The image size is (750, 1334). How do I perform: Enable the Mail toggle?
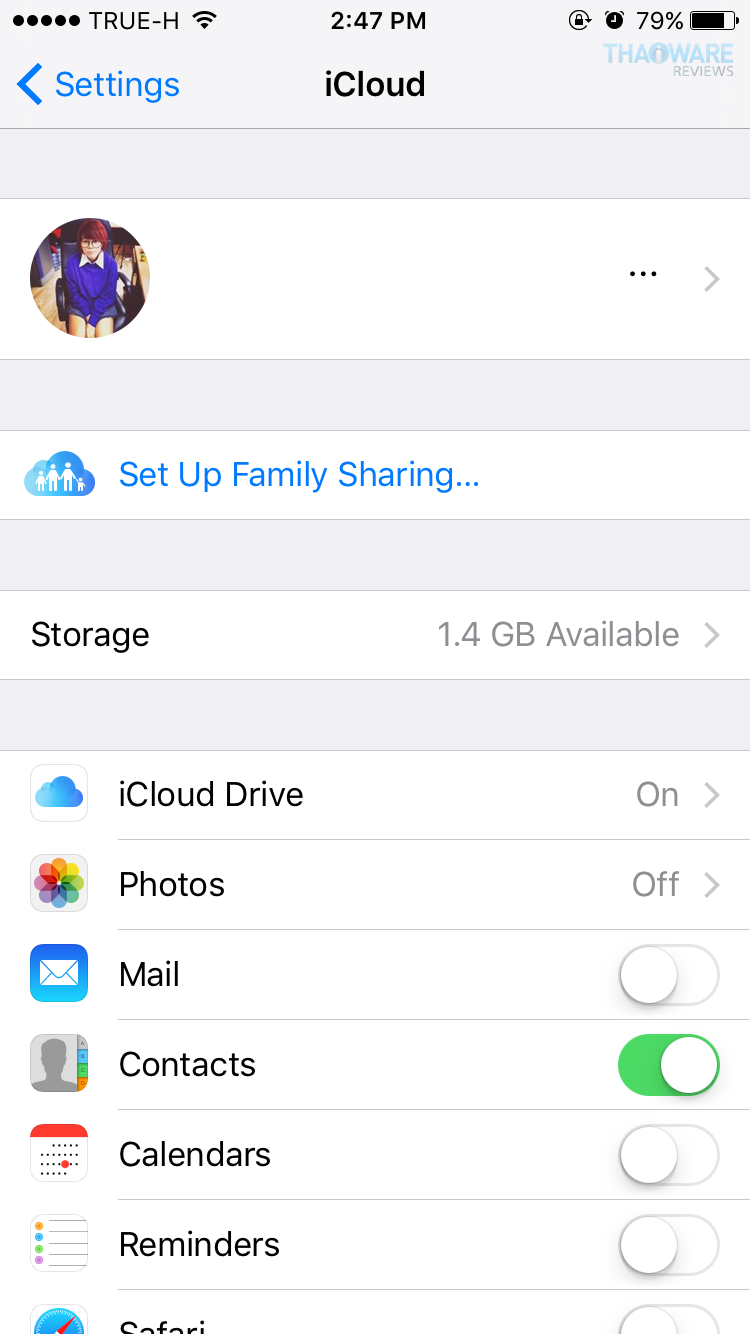pyautogui.click(x=668, y=975)
